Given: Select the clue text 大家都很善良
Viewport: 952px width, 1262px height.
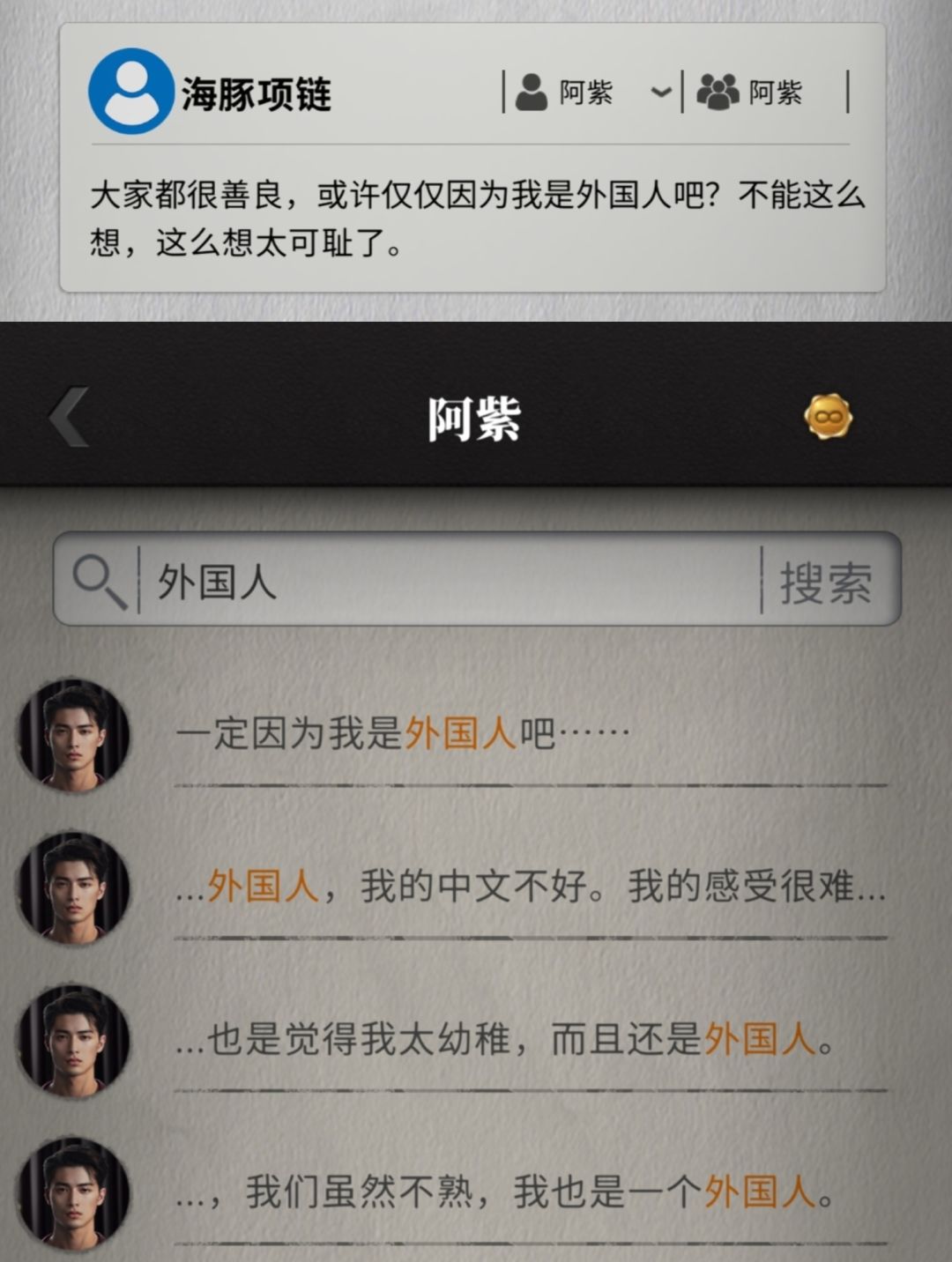Looking at the screenshot, I should (476, 215).
